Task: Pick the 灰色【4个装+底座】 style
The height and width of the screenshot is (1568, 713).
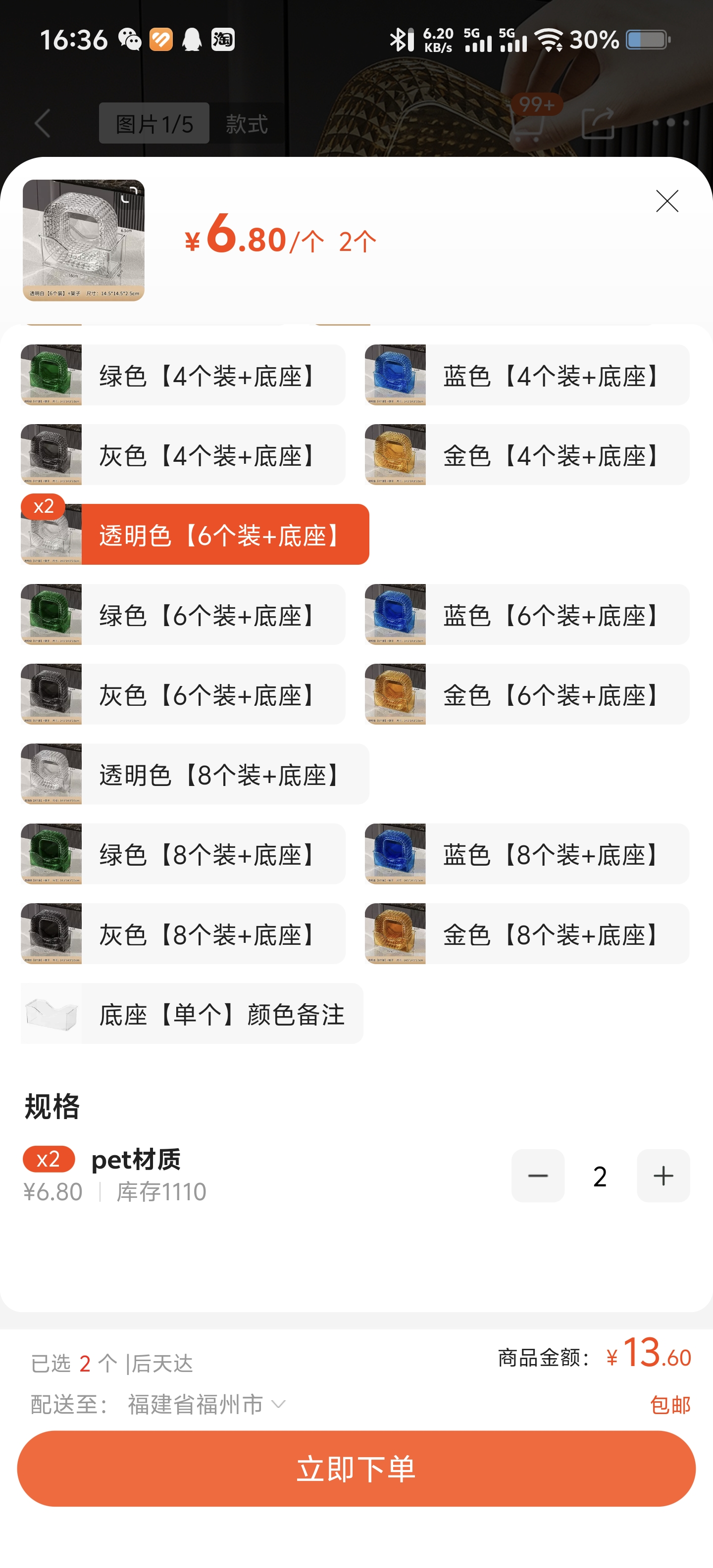Action: coord(183,455)
